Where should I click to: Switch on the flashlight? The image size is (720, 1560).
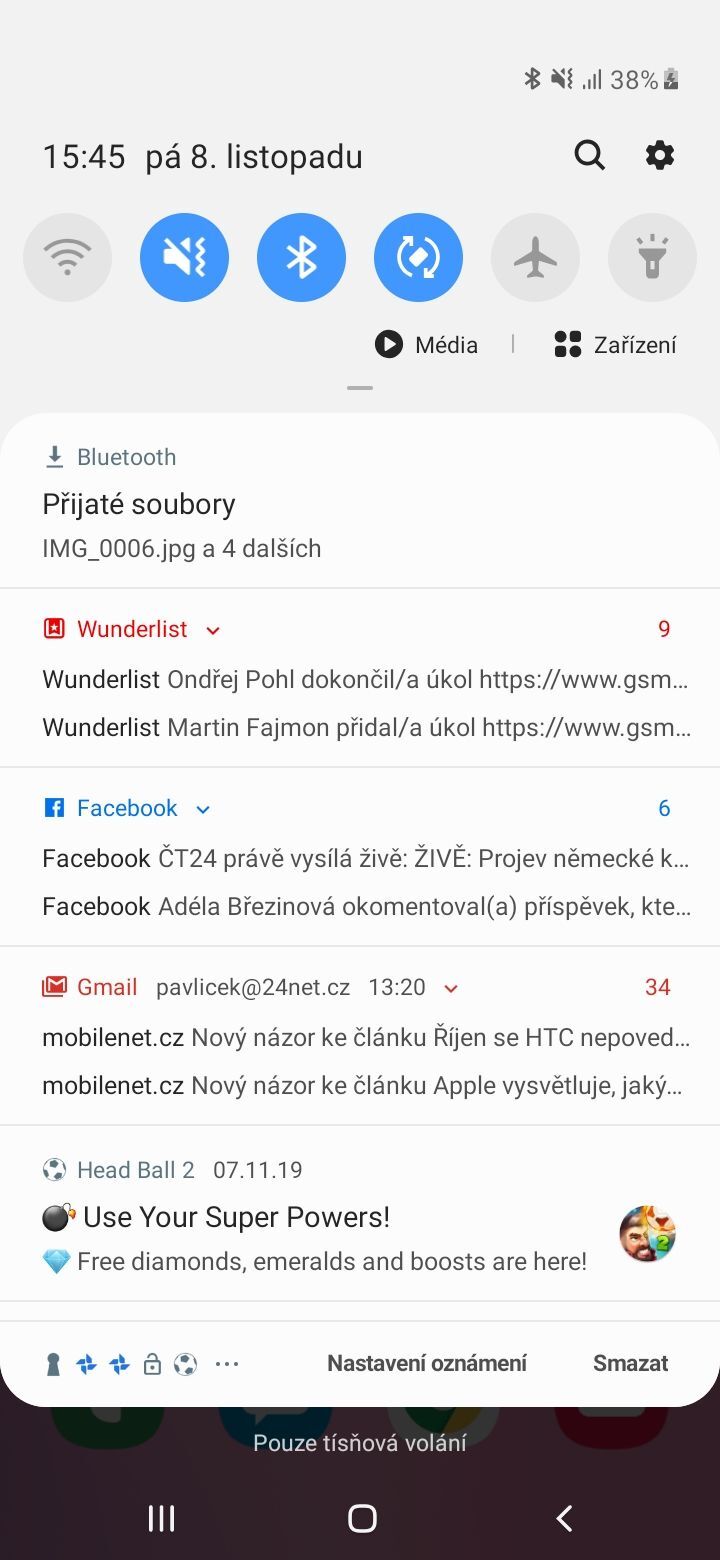point(652,258)
